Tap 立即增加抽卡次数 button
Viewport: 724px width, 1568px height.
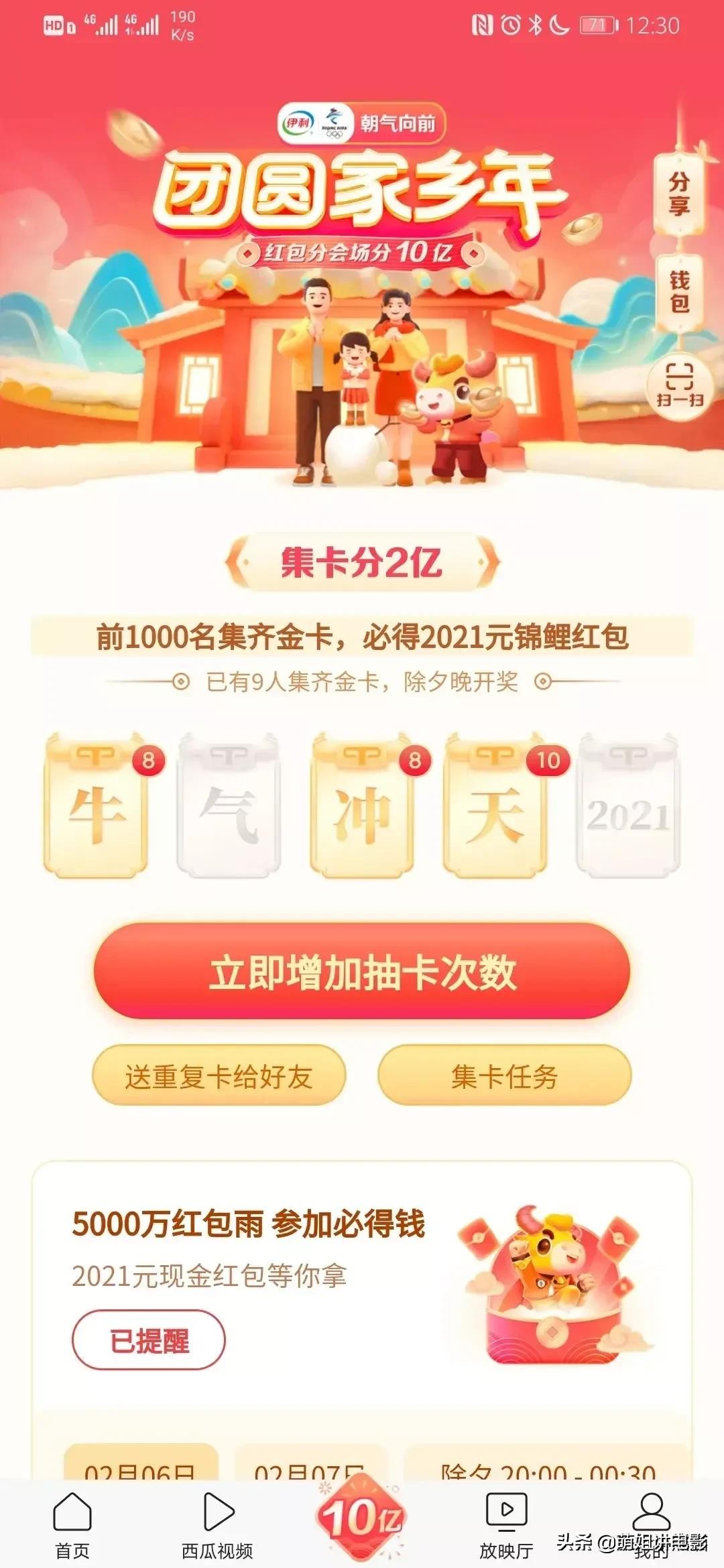pos(362,972)
